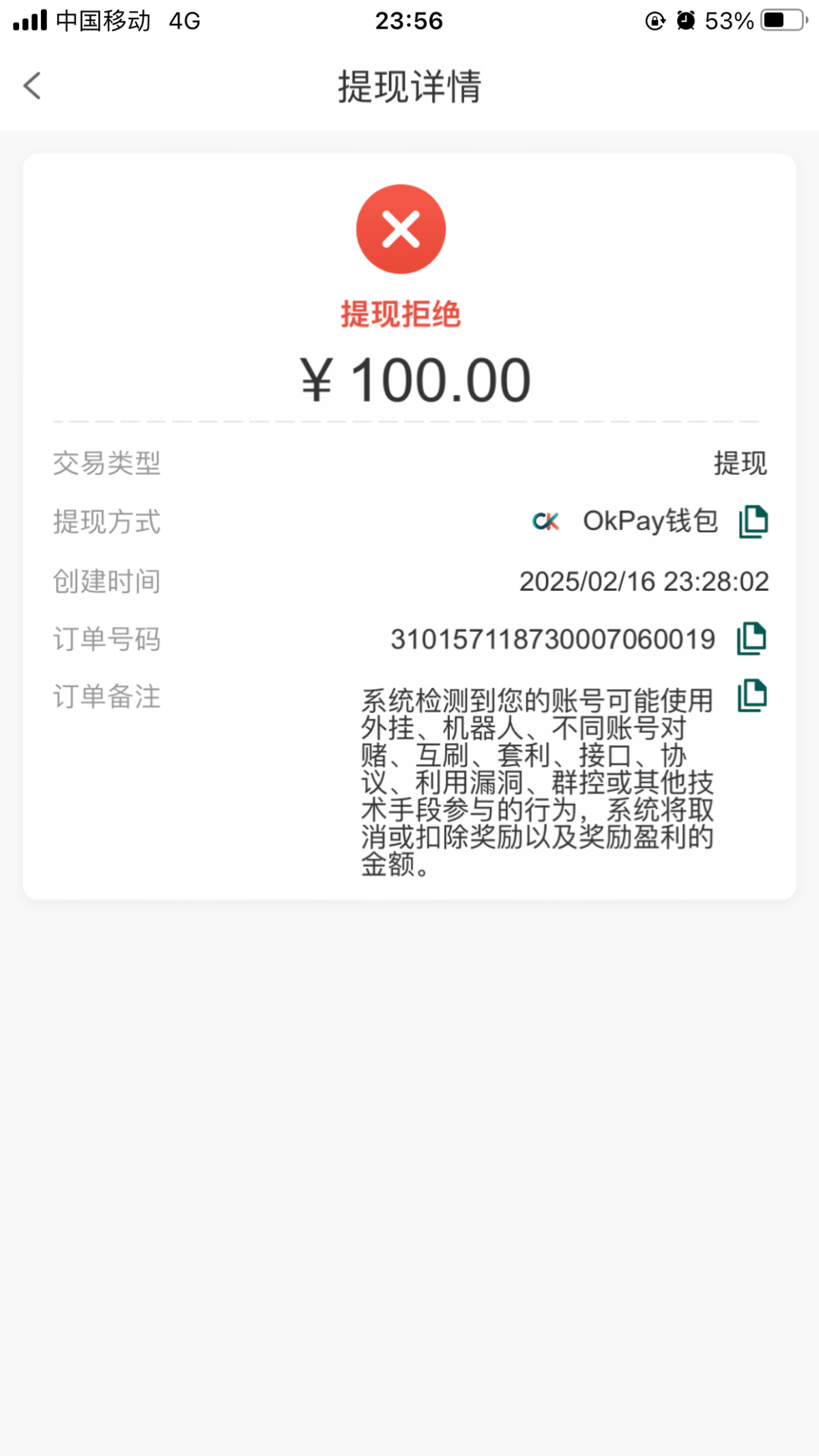Copy the OkPay钱包 withdrawal method
Screen dimensions: 819x1456
753,522
